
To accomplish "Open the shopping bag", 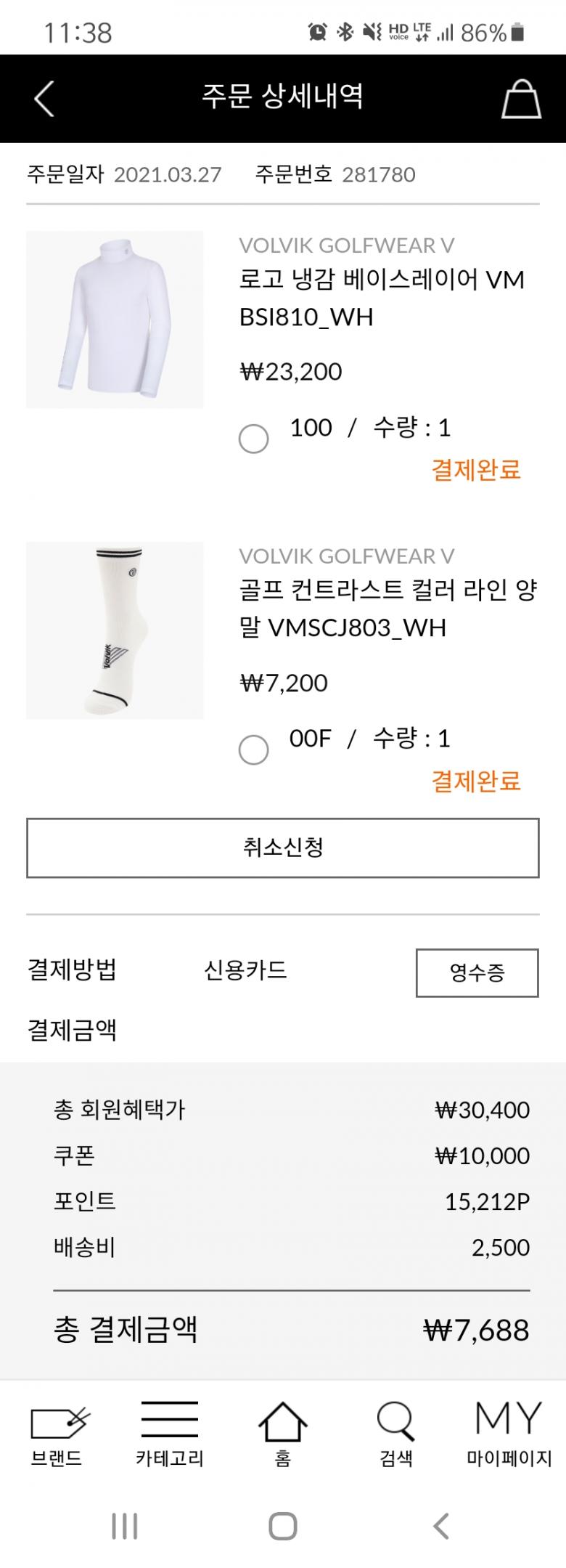I will click(x=521, y=99).
